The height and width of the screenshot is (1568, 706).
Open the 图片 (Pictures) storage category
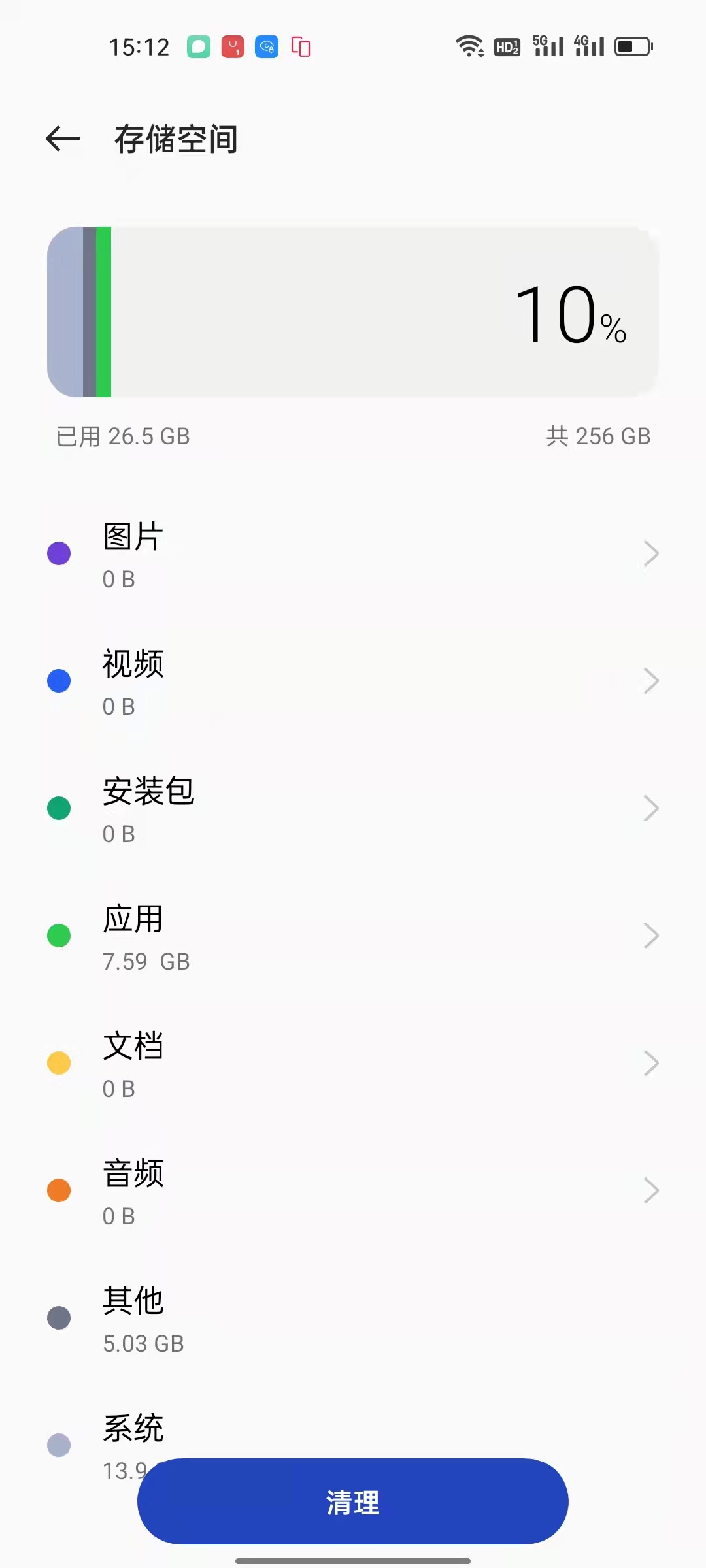tap(133, 552)
